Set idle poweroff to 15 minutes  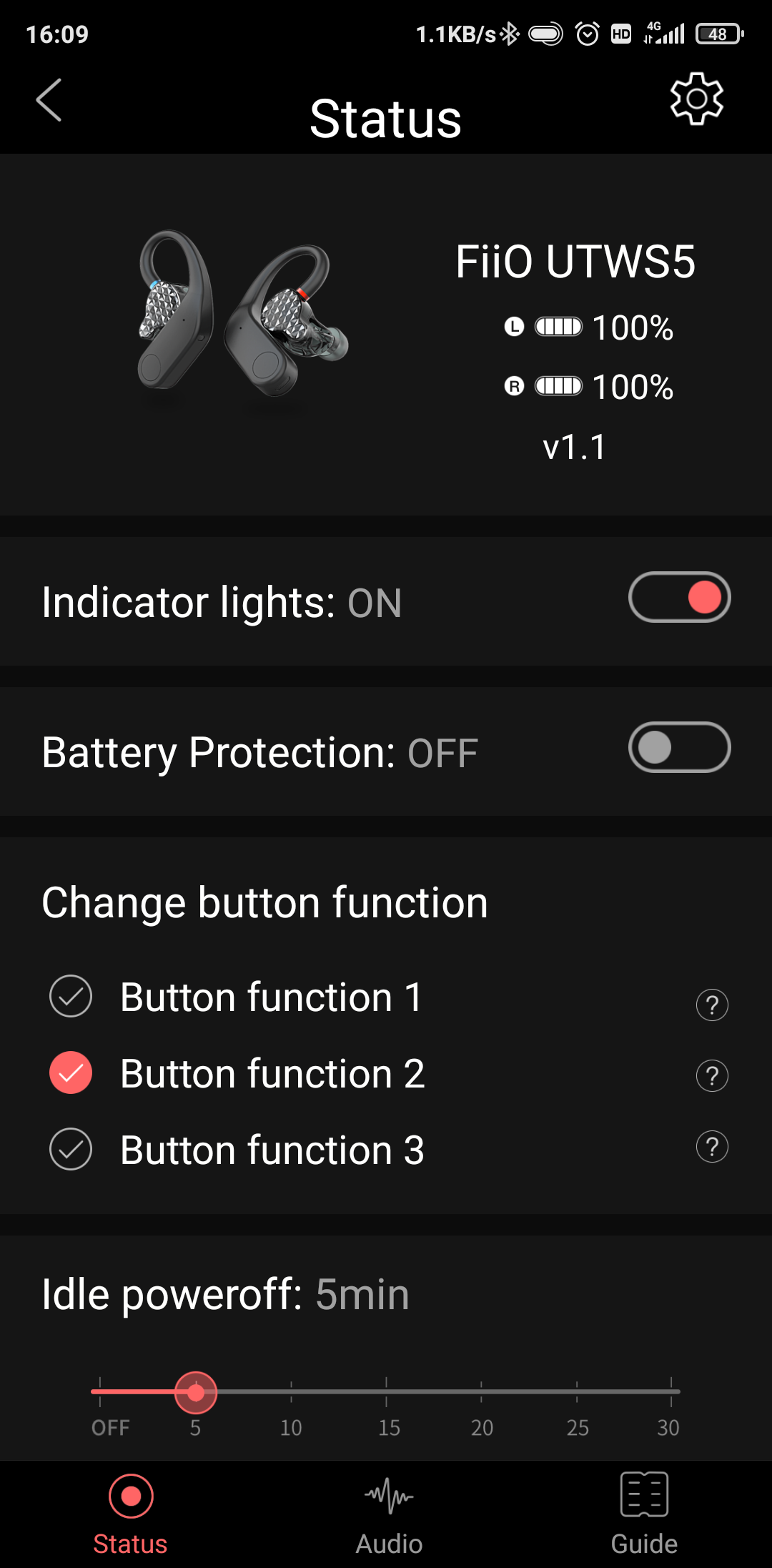coord(387,1391)
